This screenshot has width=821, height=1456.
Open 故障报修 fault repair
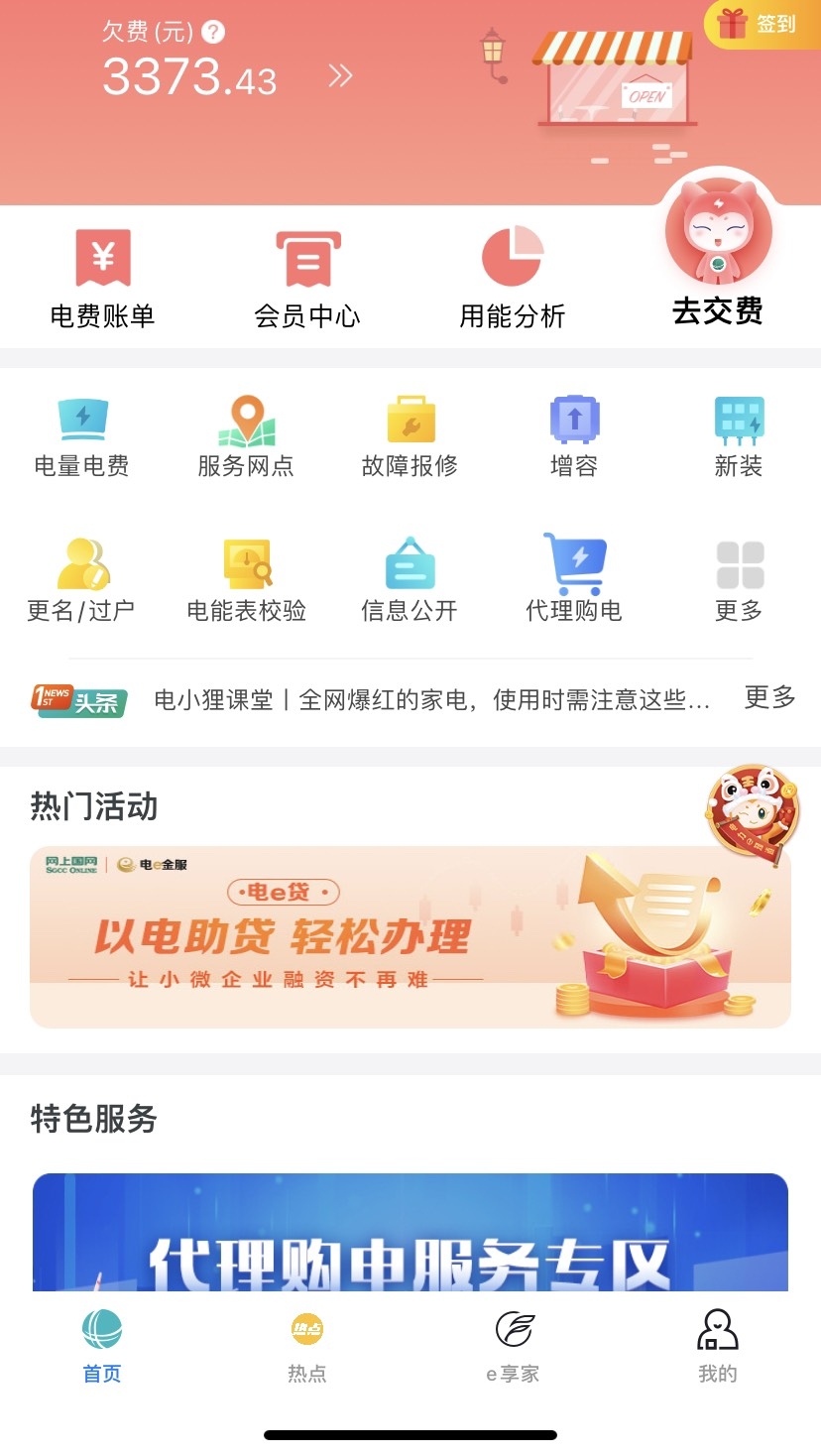coord(410,436)
